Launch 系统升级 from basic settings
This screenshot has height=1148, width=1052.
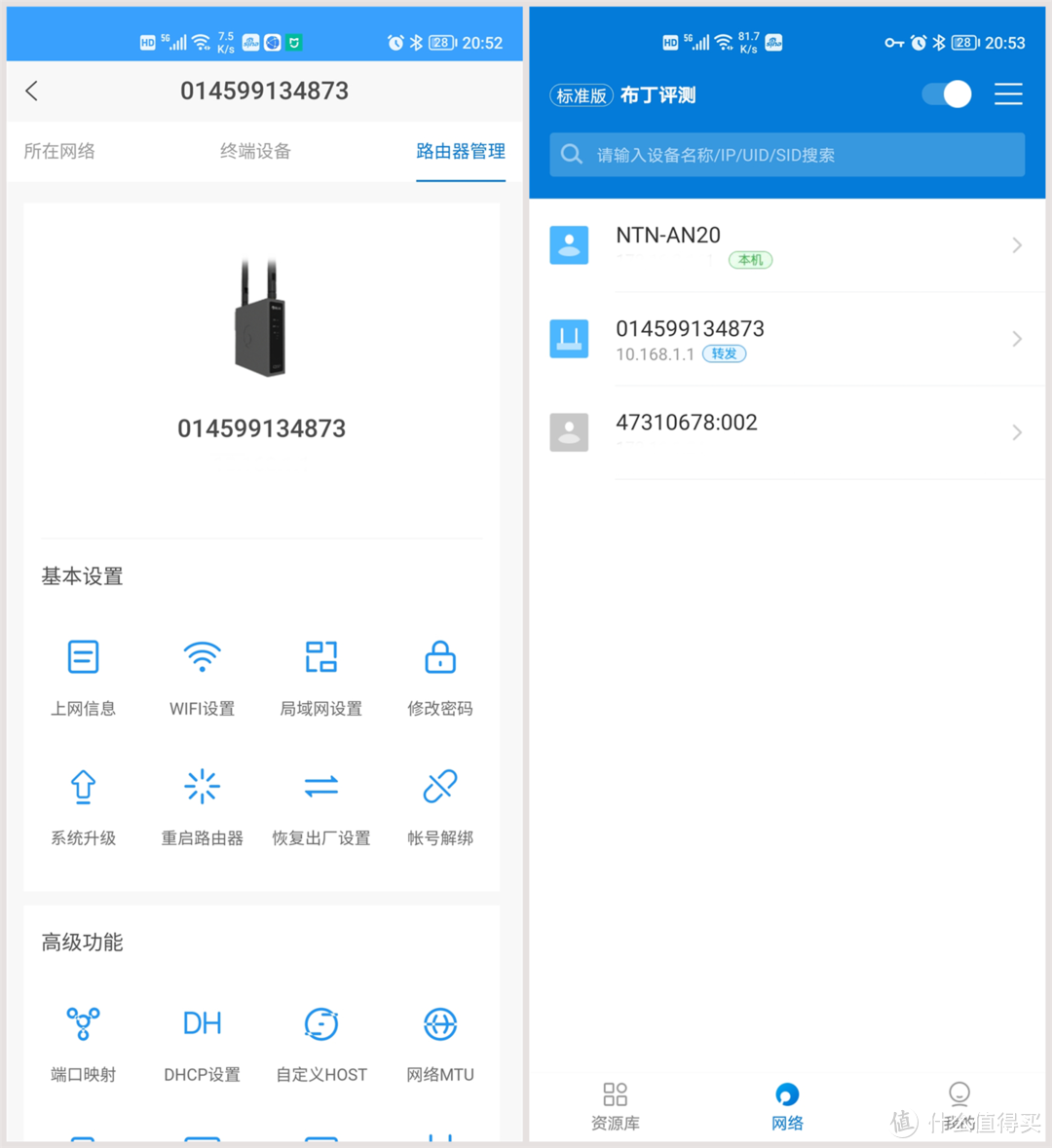(83, 786)
